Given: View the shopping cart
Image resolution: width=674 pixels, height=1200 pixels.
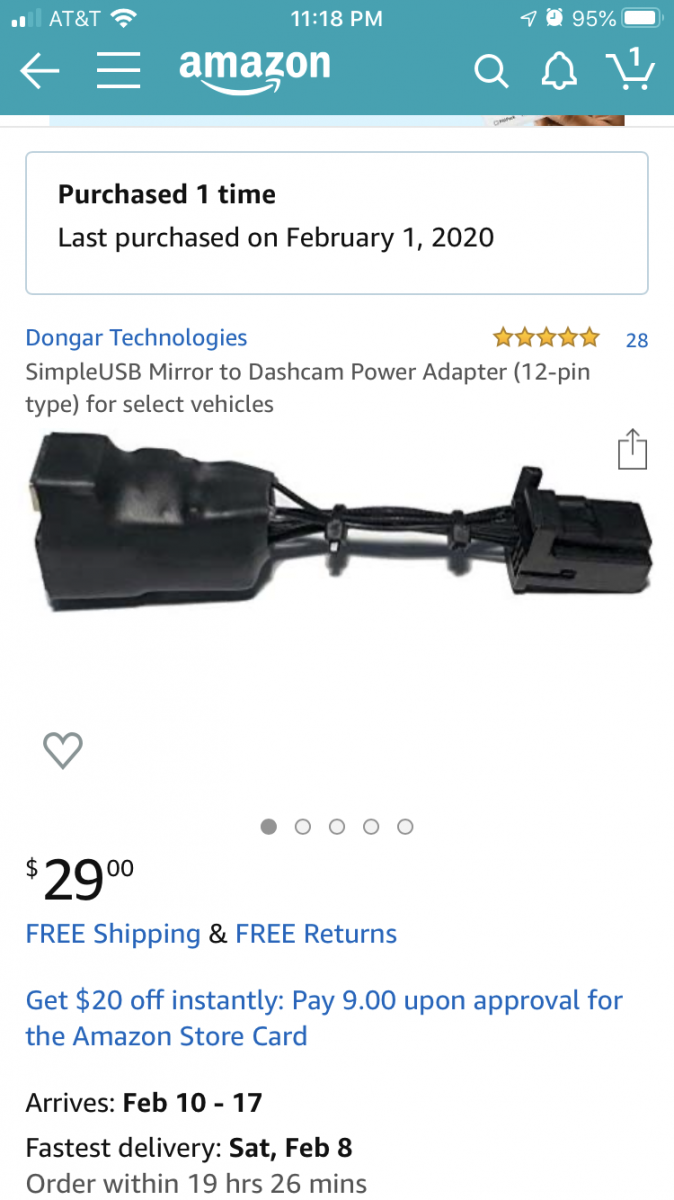Looking at the screenshot, I should point(630,70).
